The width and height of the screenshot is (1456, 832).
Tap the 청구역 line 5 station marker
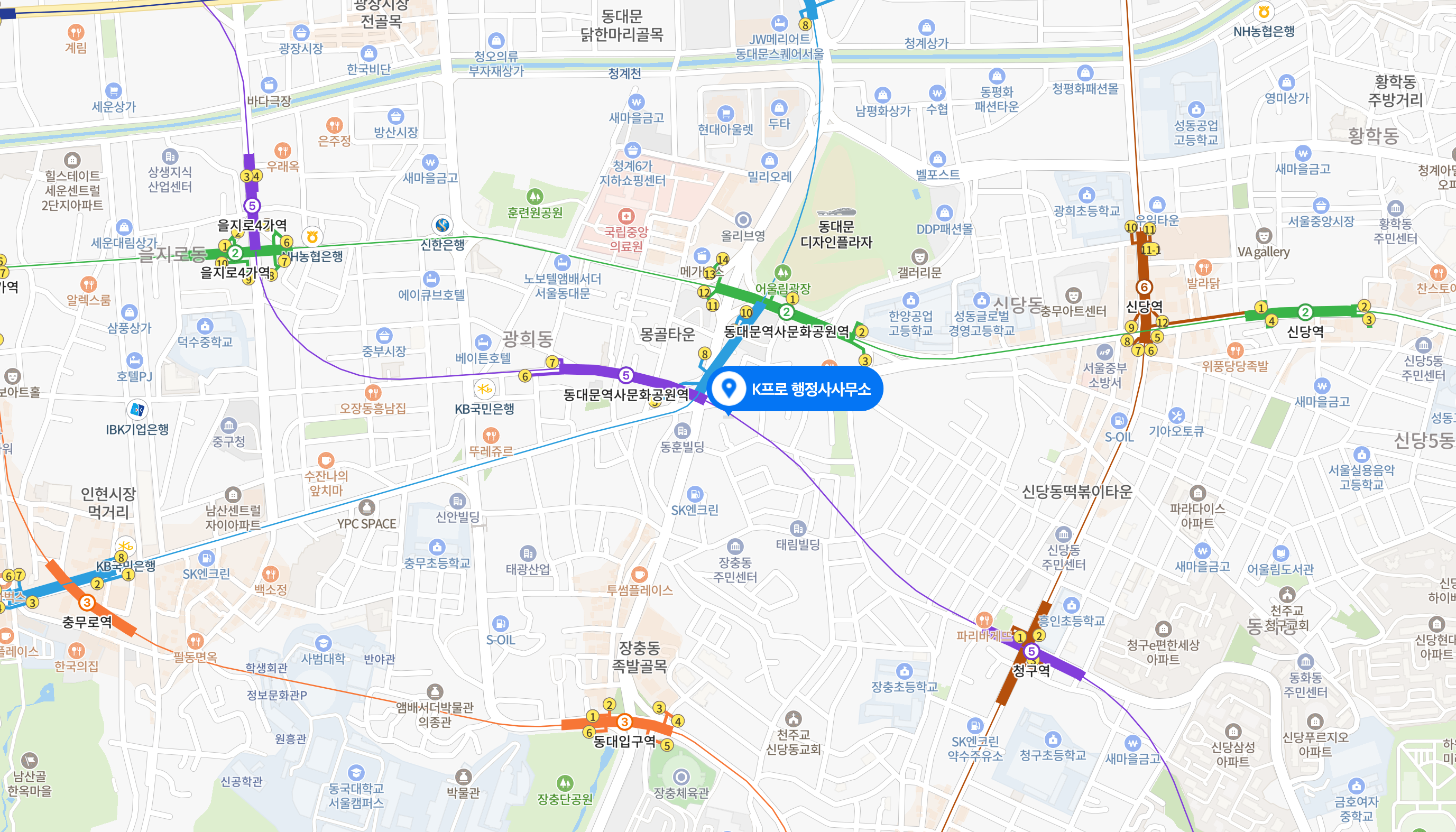pos(1031,651)
